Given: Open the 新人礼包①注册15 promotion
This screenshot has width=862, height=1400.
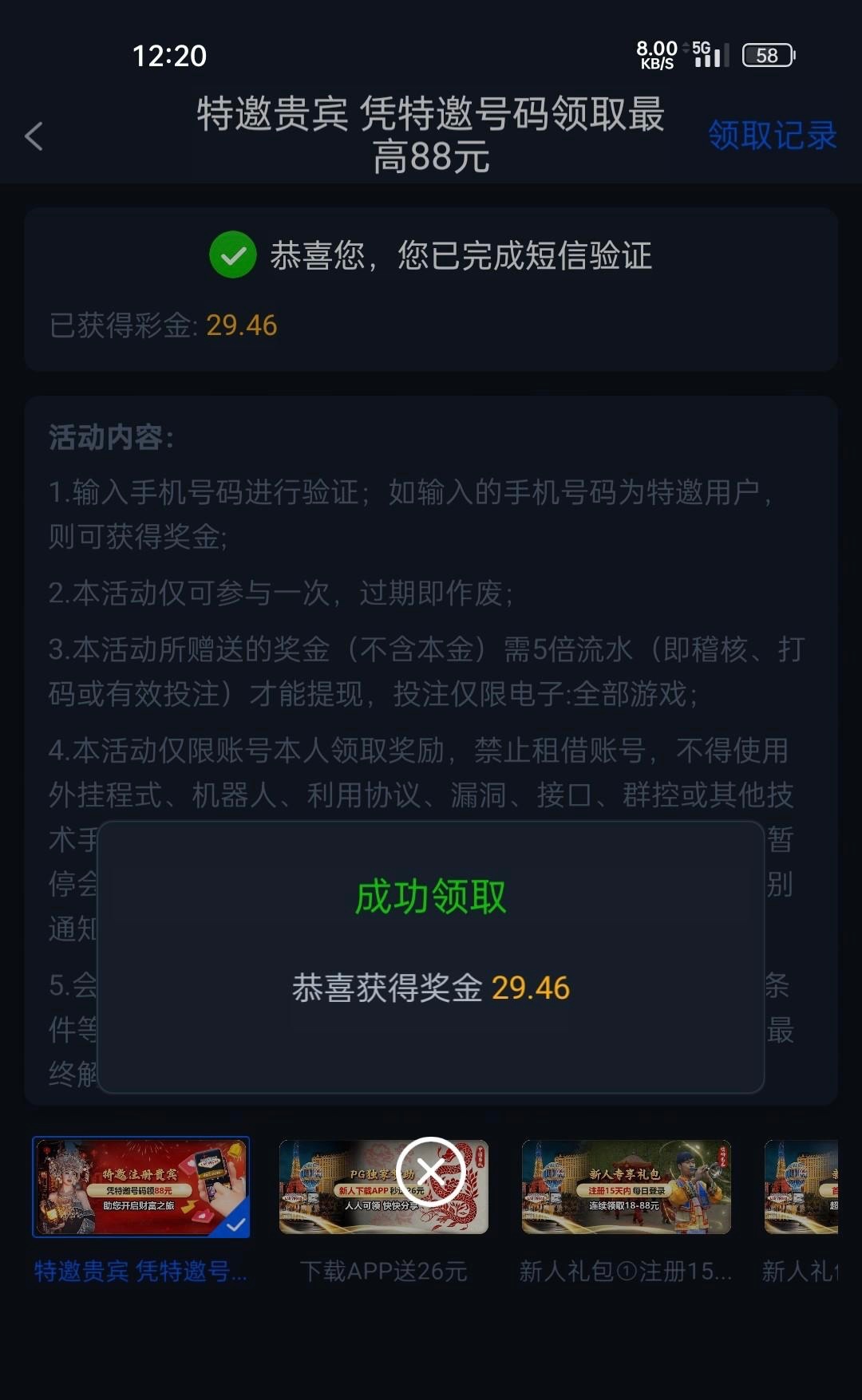Looking at the screenshot, I should tap(626, 1187).
